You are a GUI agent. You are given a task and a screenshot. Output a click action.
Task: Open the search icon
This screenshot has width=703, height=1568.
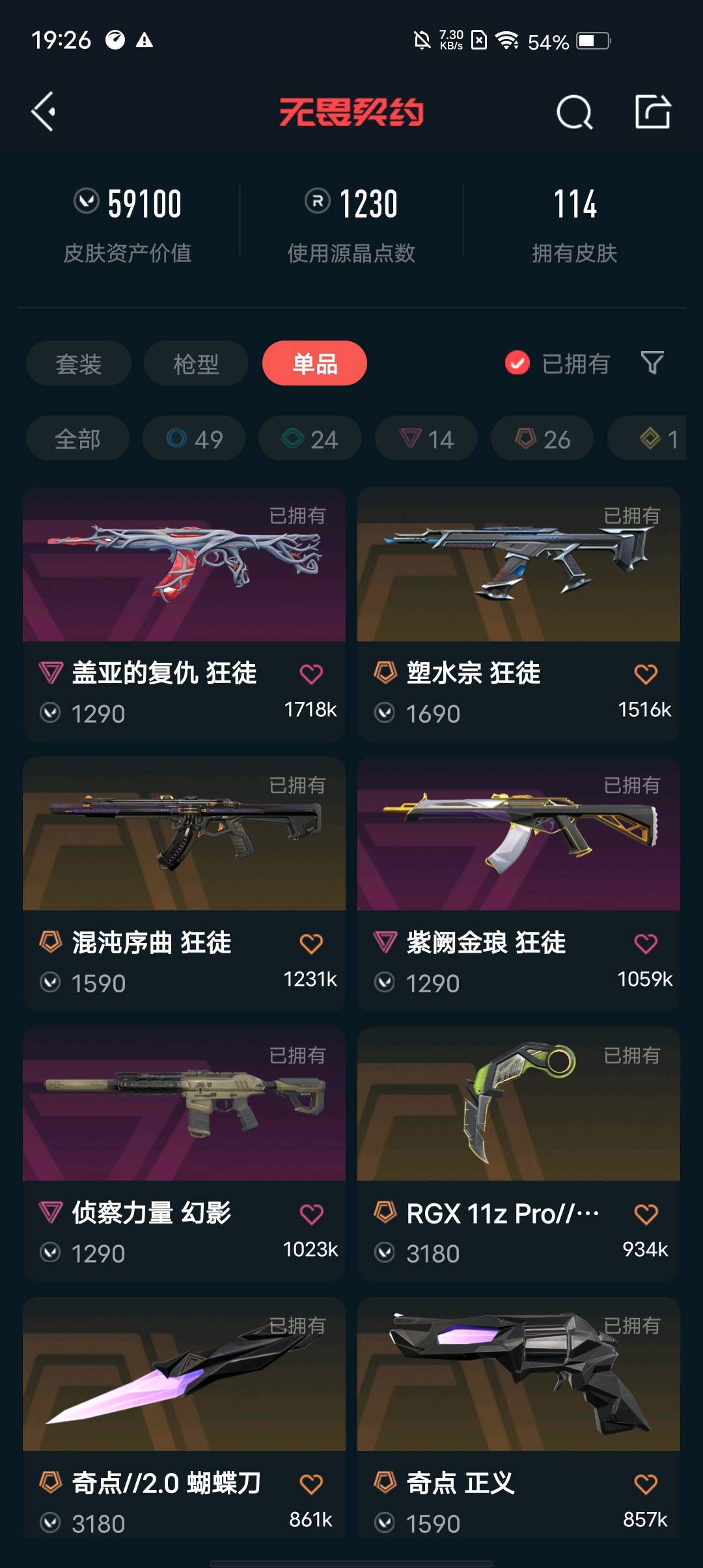coord(574,112)
